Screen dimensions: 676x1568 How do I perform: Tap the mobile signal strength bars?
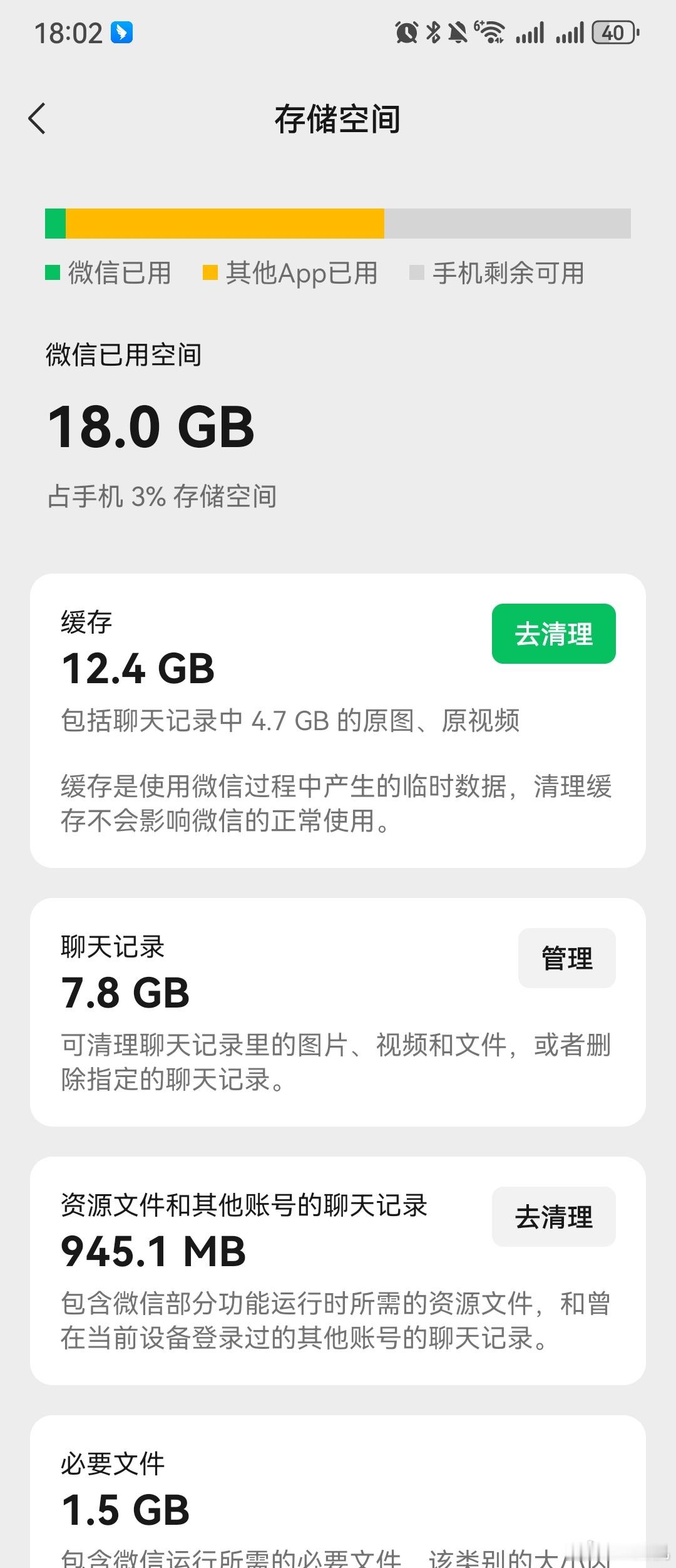click(529, 31)
